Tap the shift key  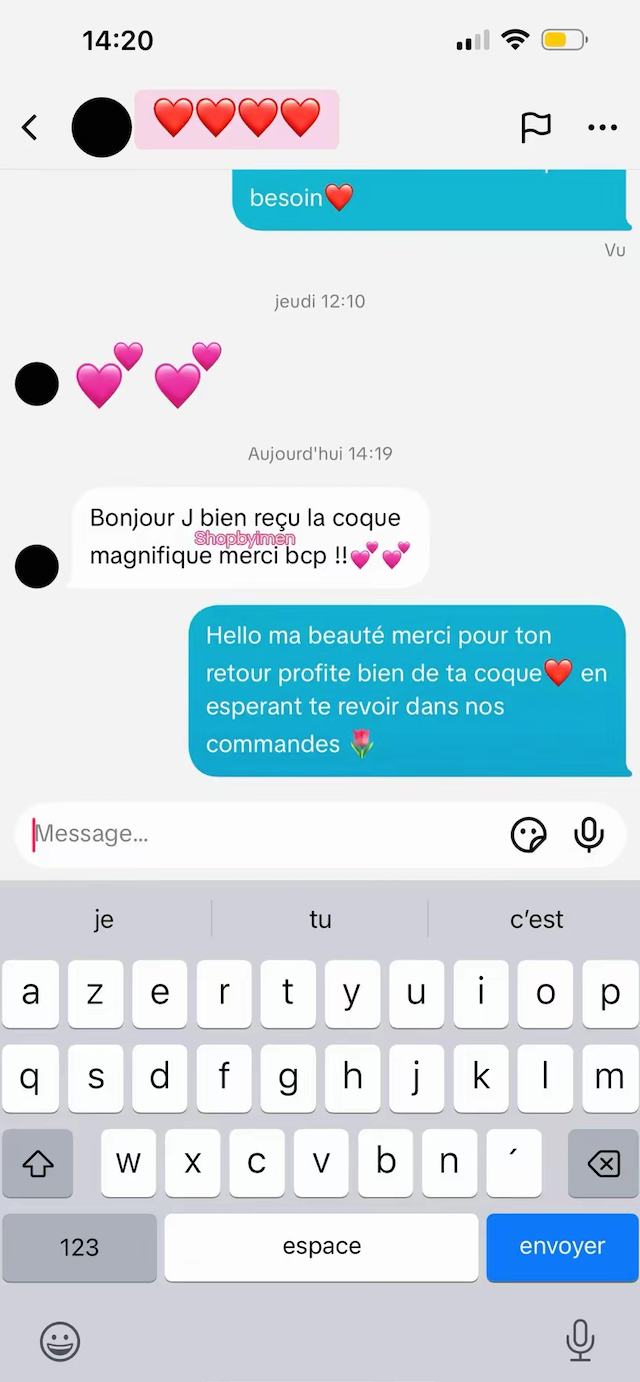pyautogui.click(x=37, y=1163)
